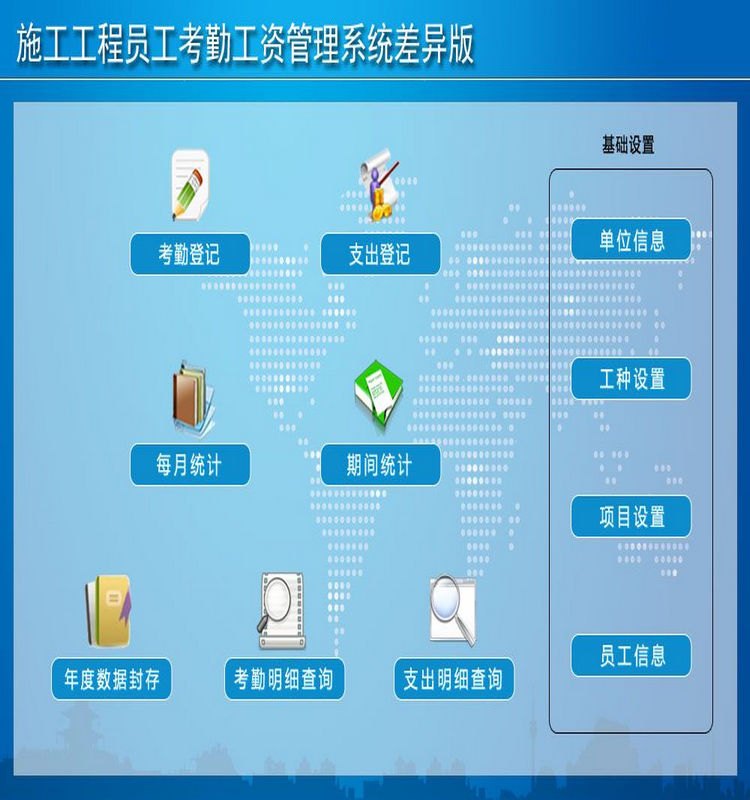Tap the magnifier icon above 支出明细查询
Viewport: 750px width, 800px height.
[x=453, y=608]
